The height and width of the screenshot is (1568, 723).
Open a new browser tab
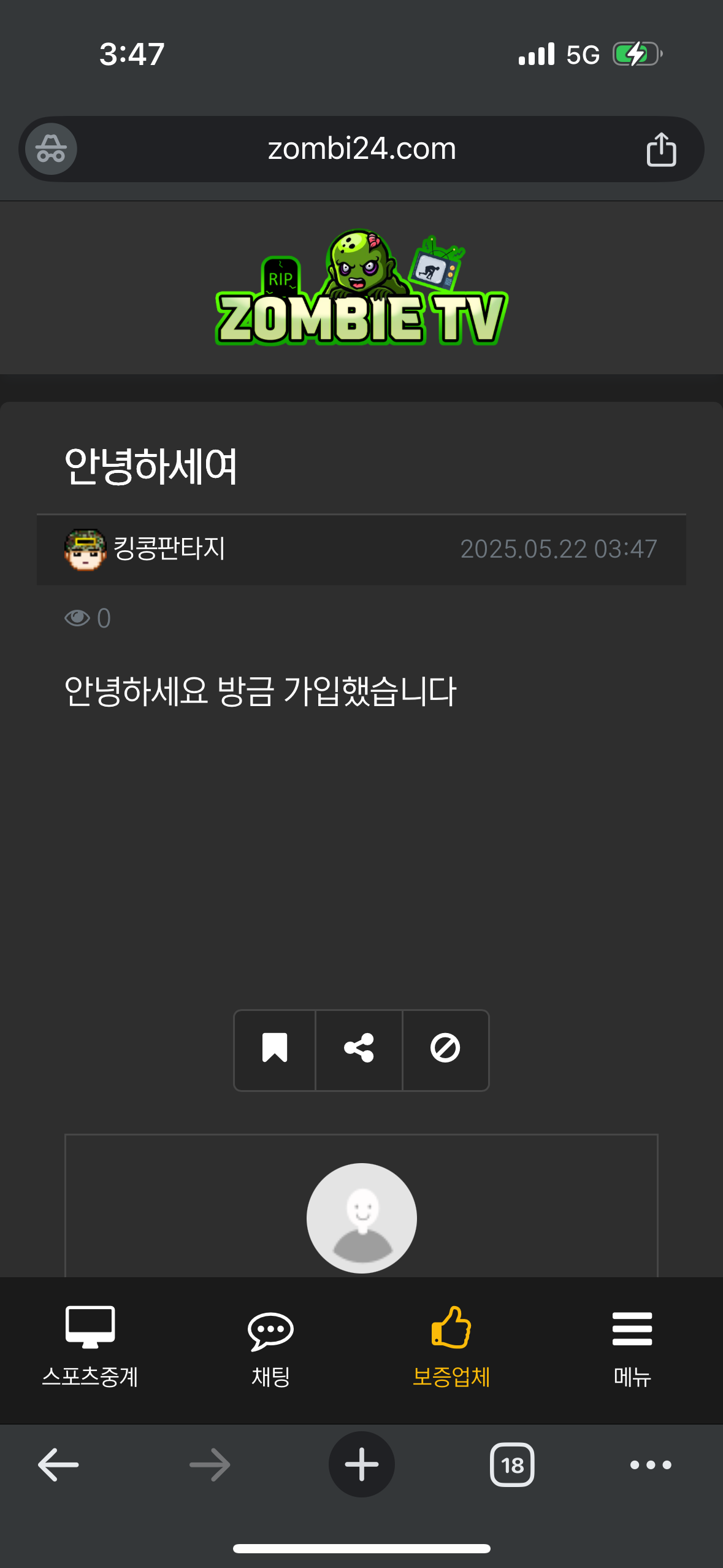(362, 1464)
